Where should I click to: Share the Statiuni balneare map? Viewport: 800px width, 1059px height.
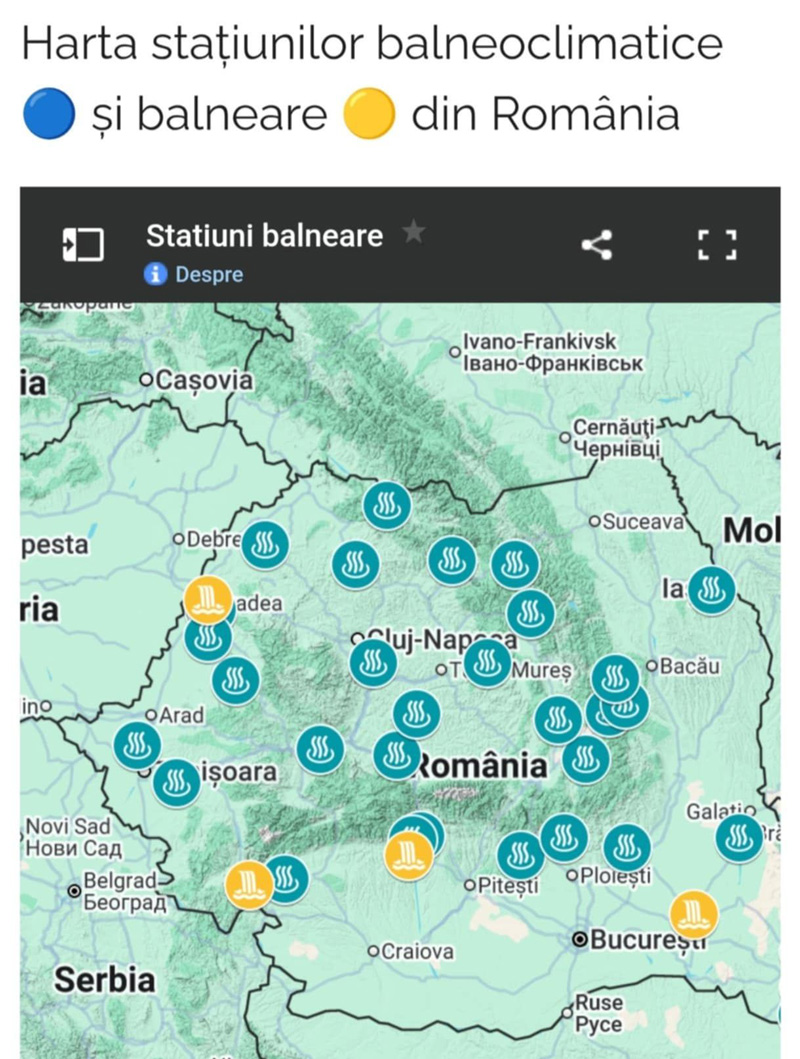597,245
